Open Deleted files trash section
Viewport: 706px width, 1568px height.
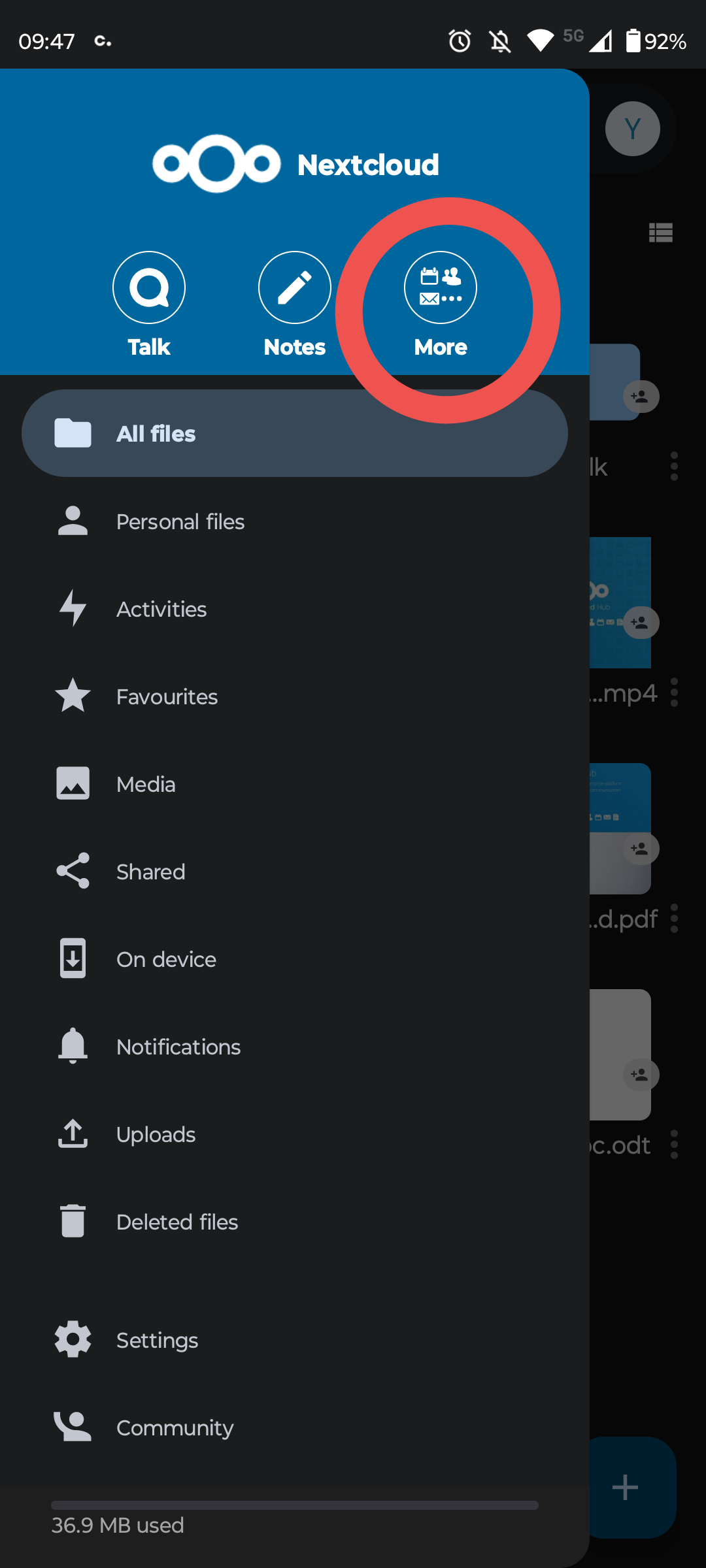176,1221
